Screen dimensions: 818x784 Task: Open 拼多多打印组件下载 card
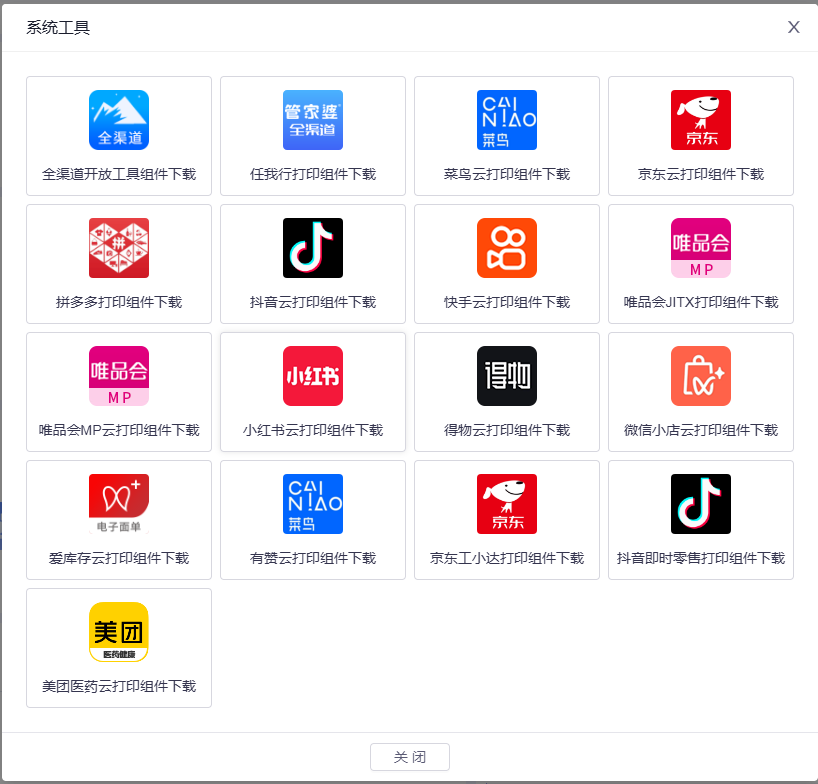pos(119,264)
